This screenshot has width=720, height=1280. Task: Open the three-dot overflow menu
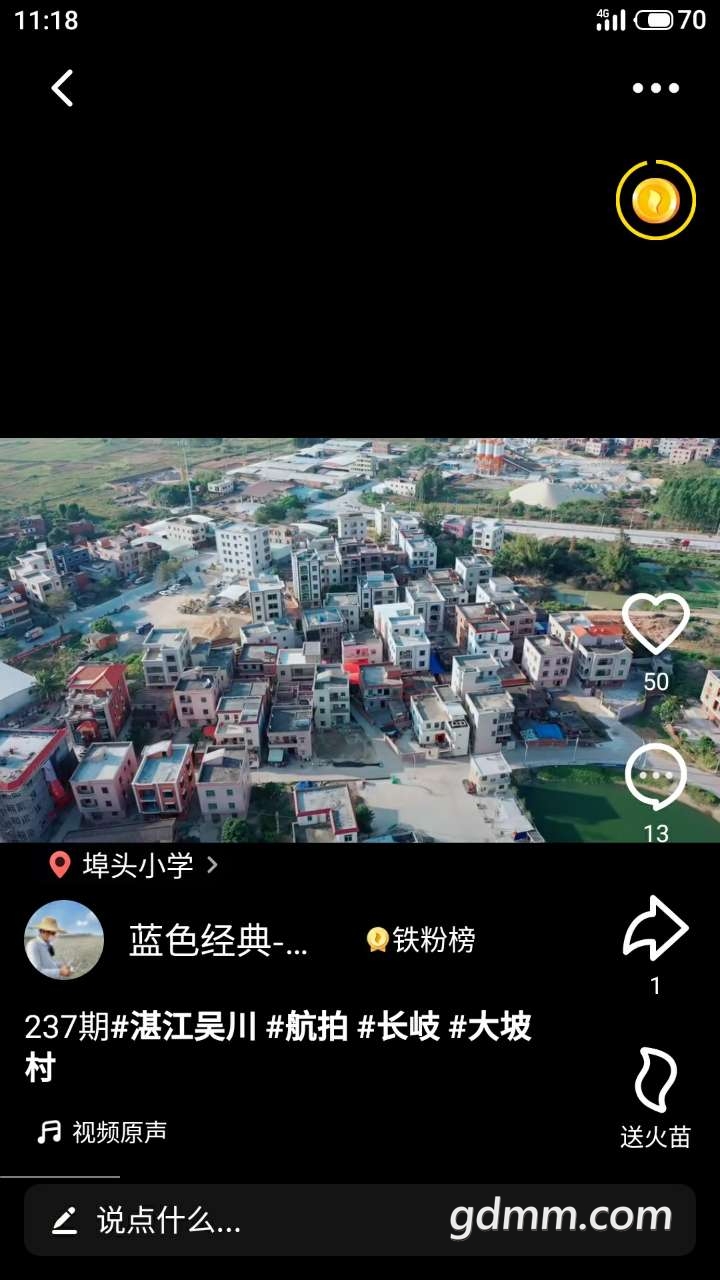pyautogui.click(x=656, y=88)
